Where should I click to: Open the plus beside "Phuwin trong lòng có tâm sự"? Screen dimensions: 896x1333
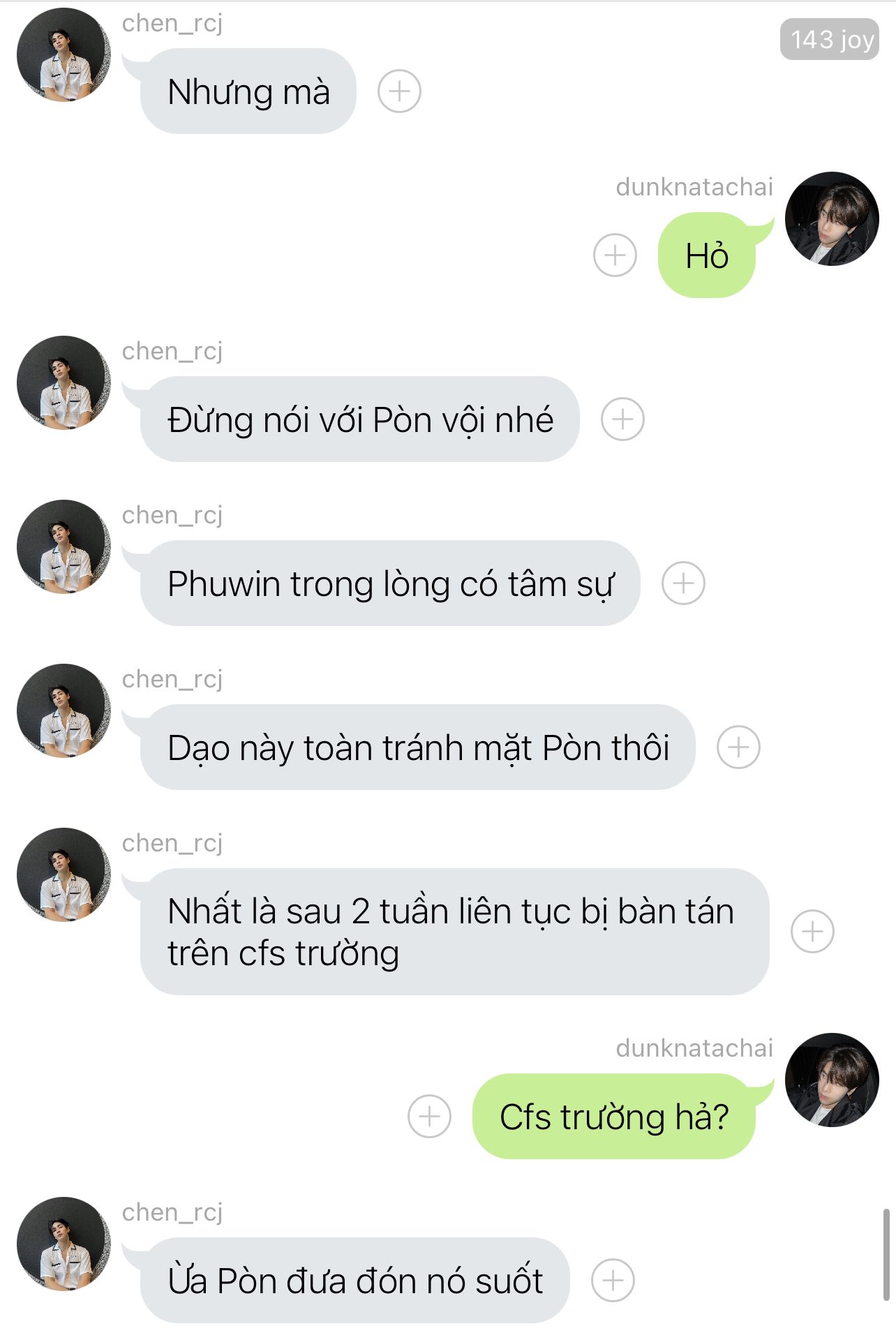(683, 583)
